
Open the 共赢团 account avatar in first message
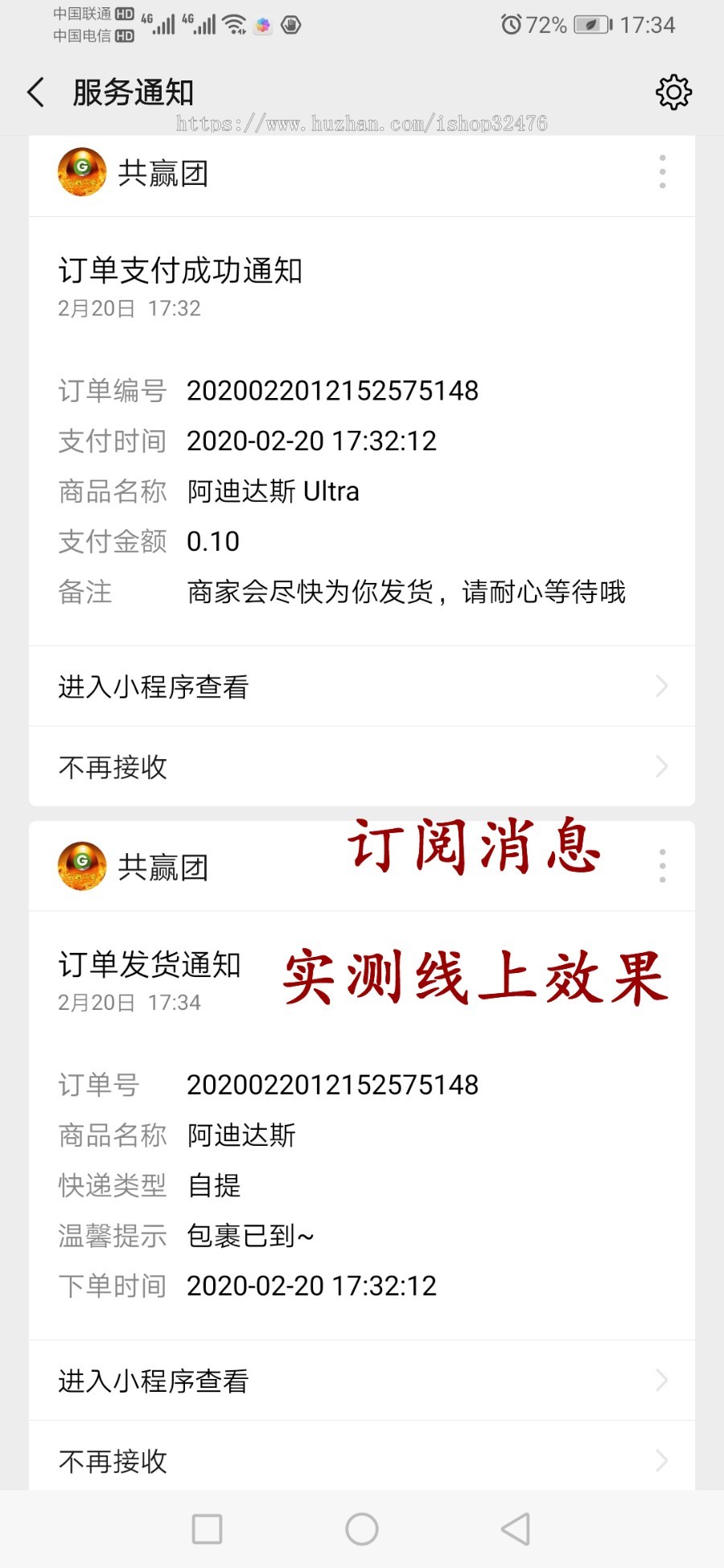coord(80,171)
